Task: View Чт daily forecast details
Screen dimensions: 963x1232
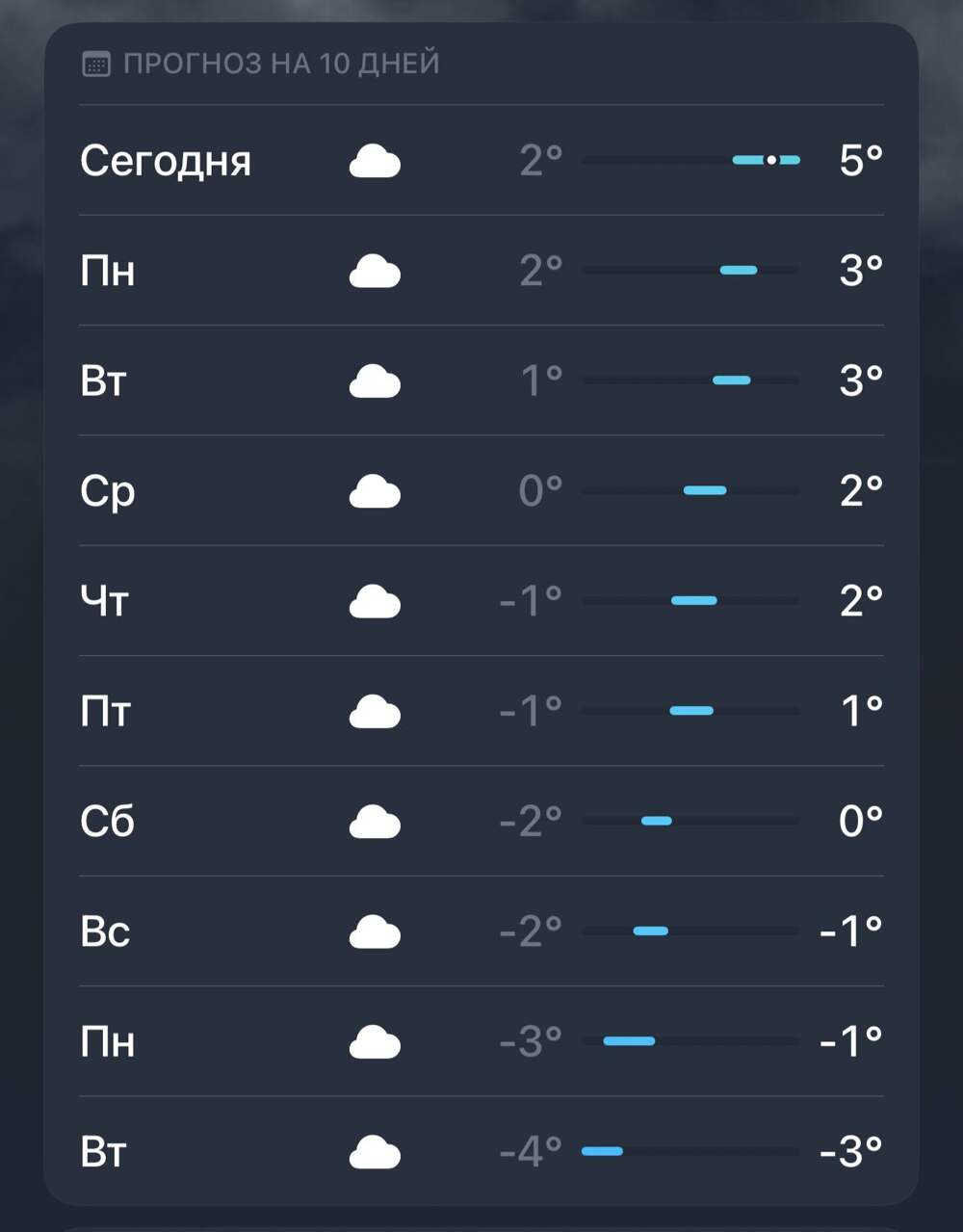Action: [481, 601]
